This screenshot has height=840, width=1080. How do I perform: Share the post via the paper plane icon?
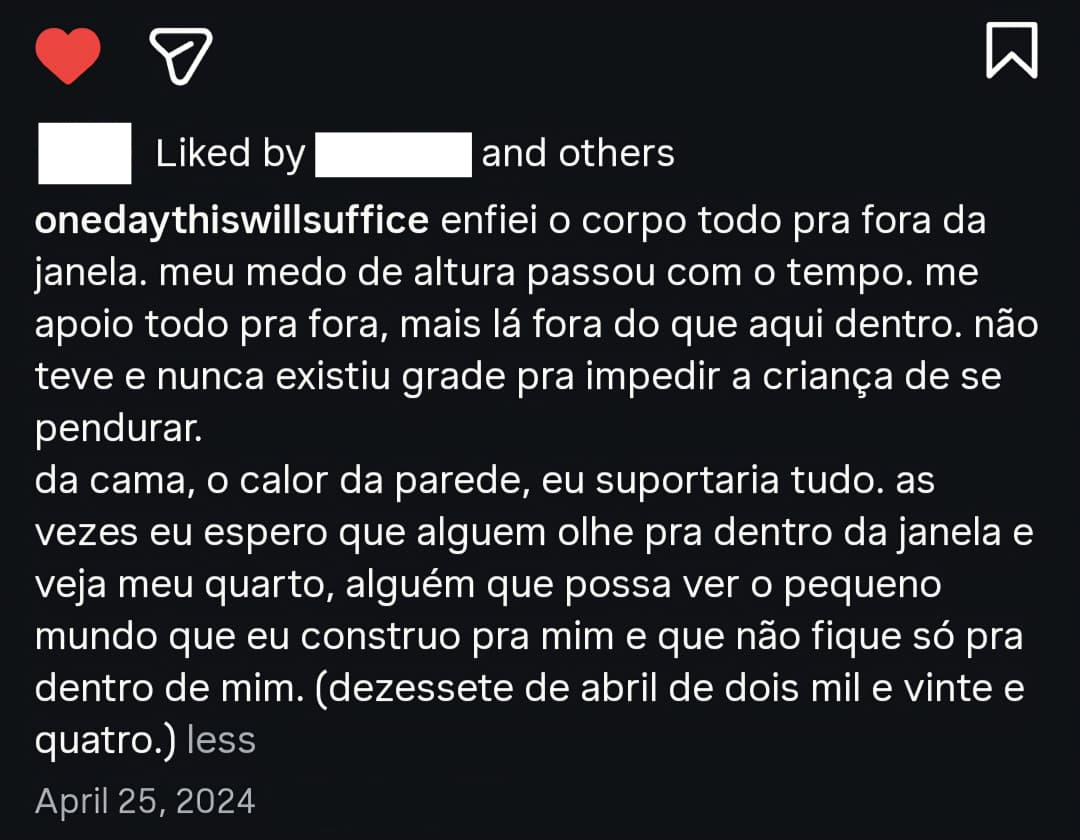click(181, 55)
